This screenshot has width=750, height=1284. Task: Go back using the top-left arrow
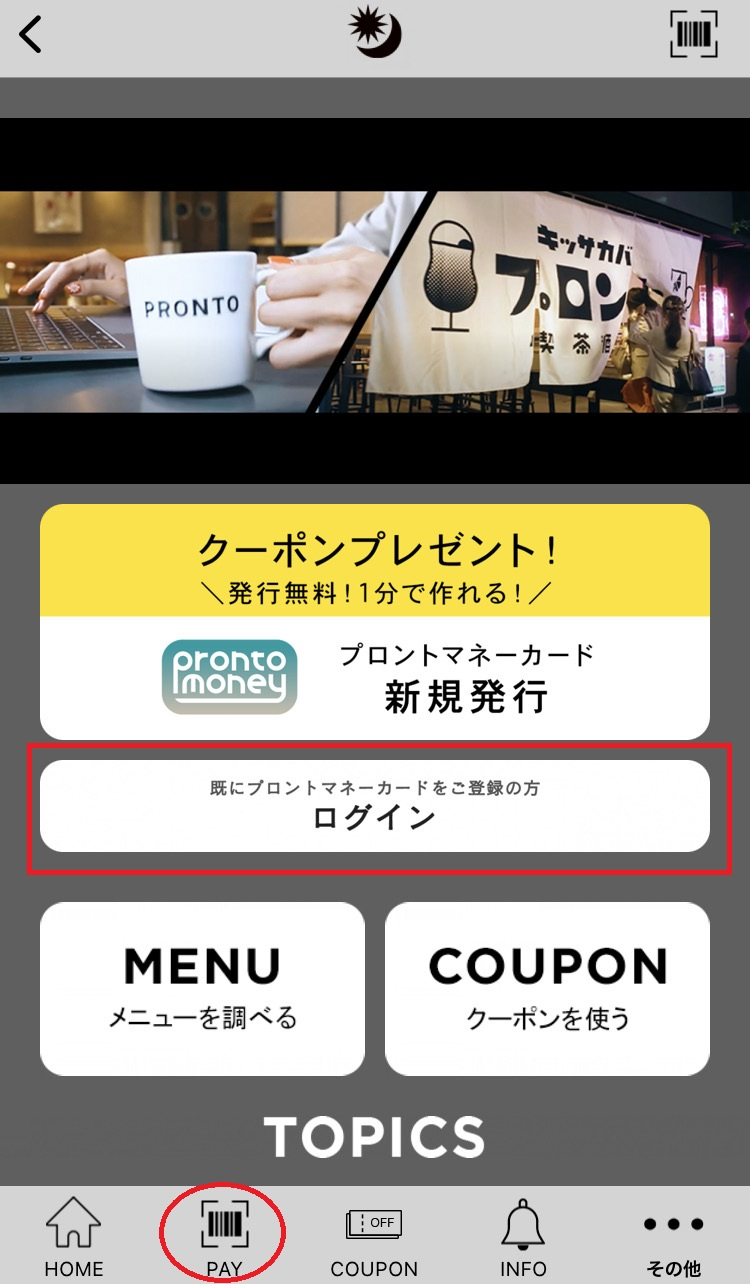(x=32, y=35)
